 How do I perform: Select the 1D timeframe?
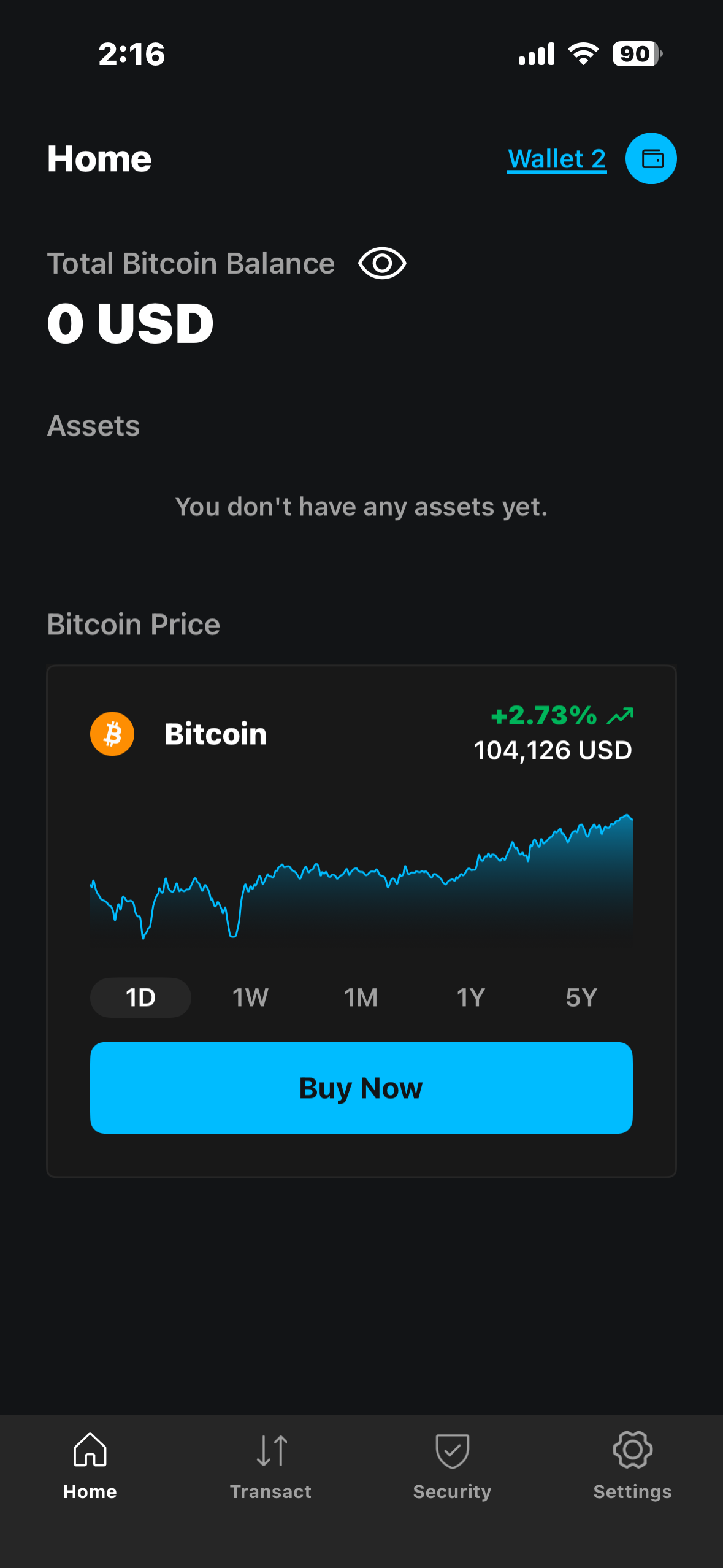[140, 997]
